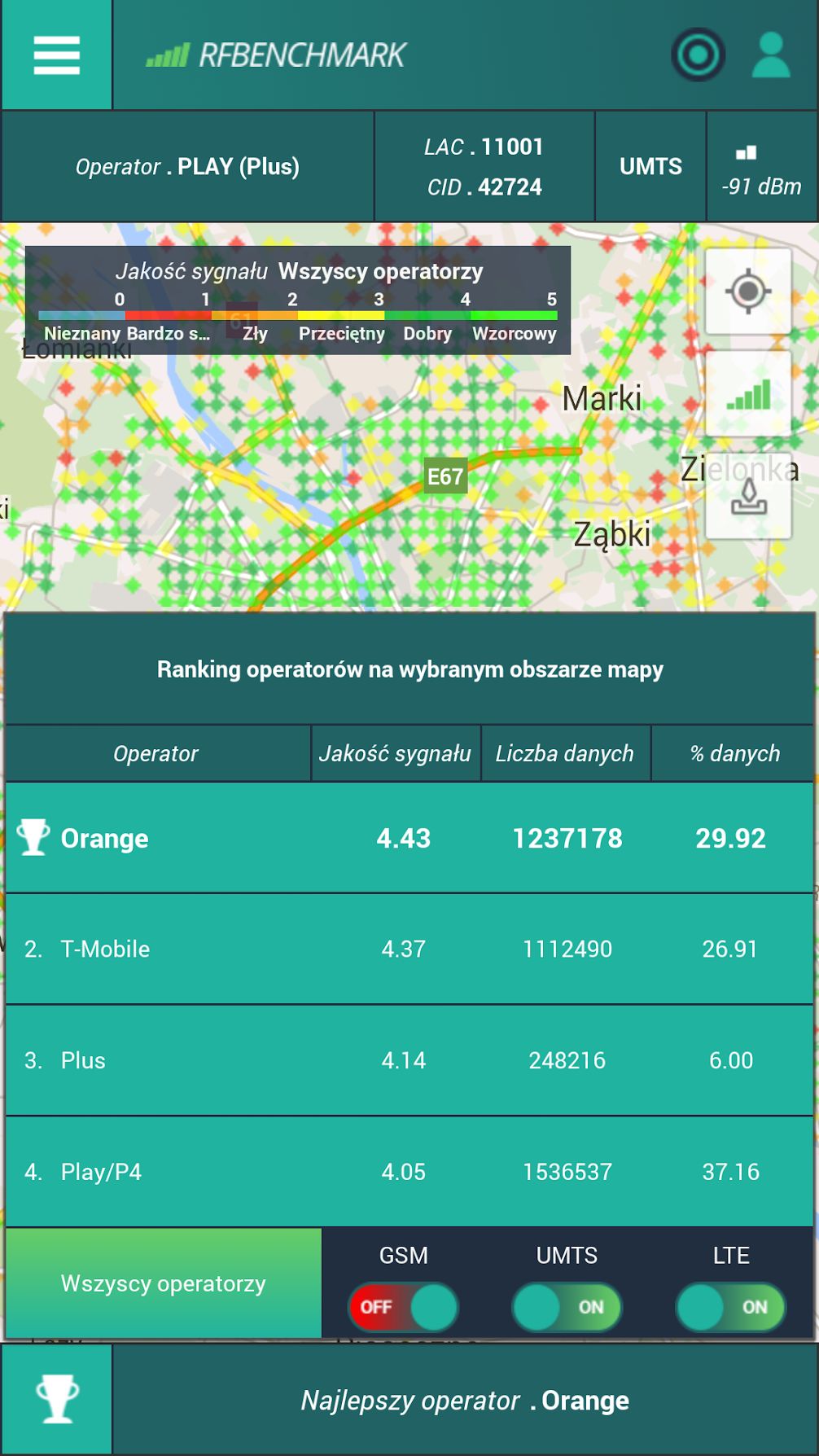This screenshot has width=819, height=1456.
Task: Tap the trophy ranking button
Action: coord(57,1399)
